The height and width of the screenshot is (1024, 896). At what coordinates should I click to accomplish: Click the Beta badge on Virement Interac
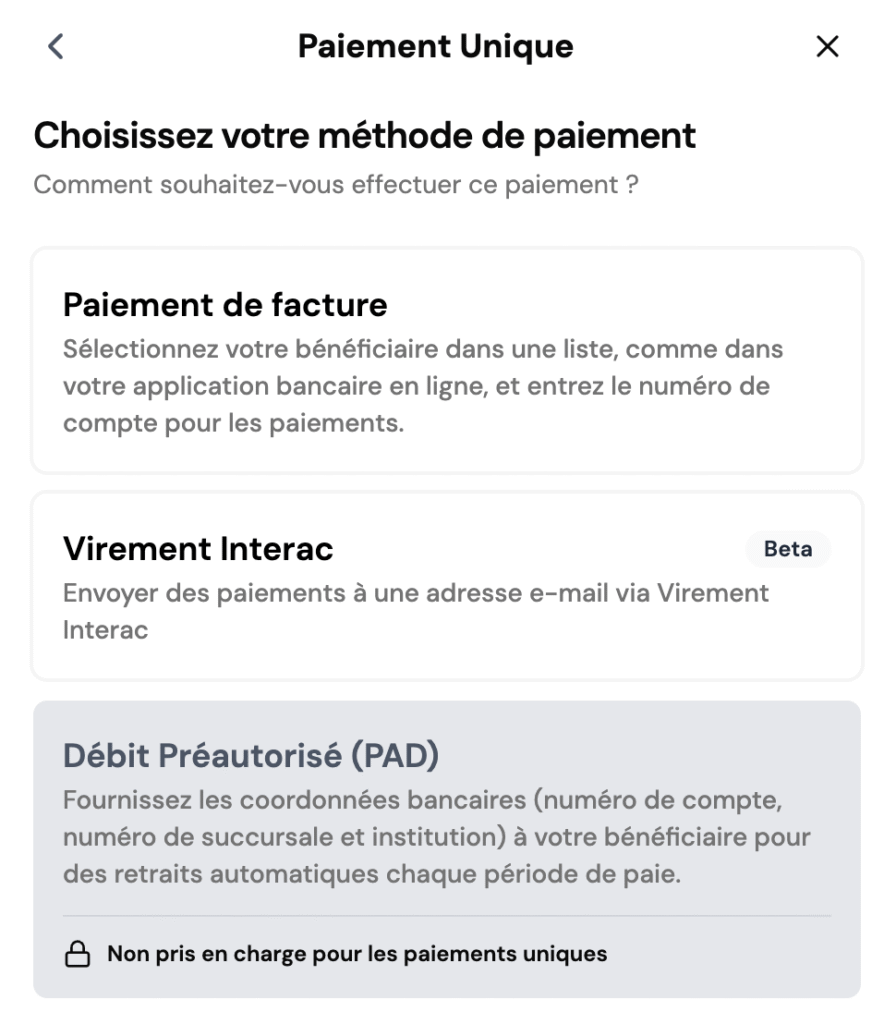coord(787,549)
